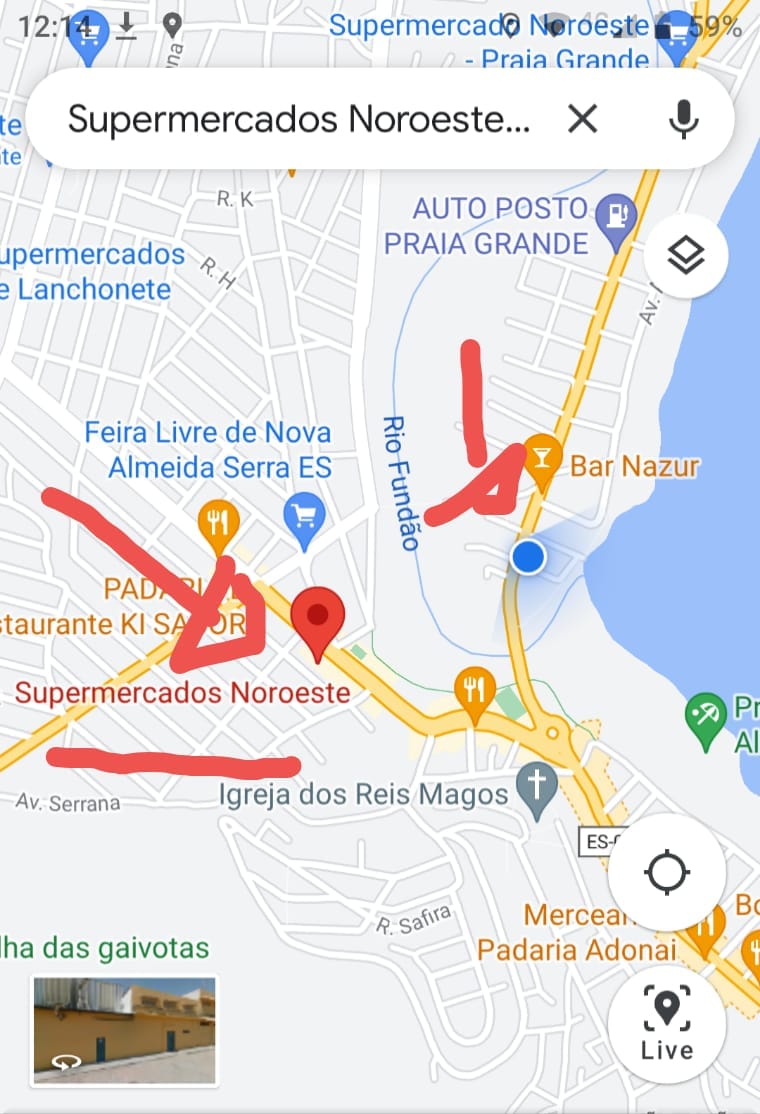Open the map layers button
760x1114 pixels.
coord(686,256)
